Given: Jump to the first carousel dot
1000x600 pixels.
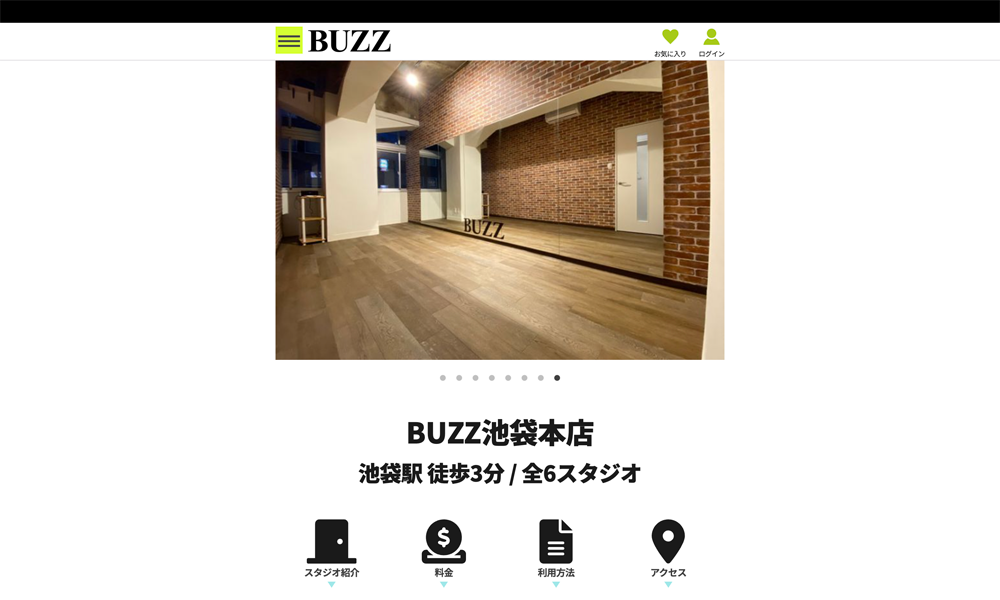Looking at the screenshot, I should pos(443,378).
